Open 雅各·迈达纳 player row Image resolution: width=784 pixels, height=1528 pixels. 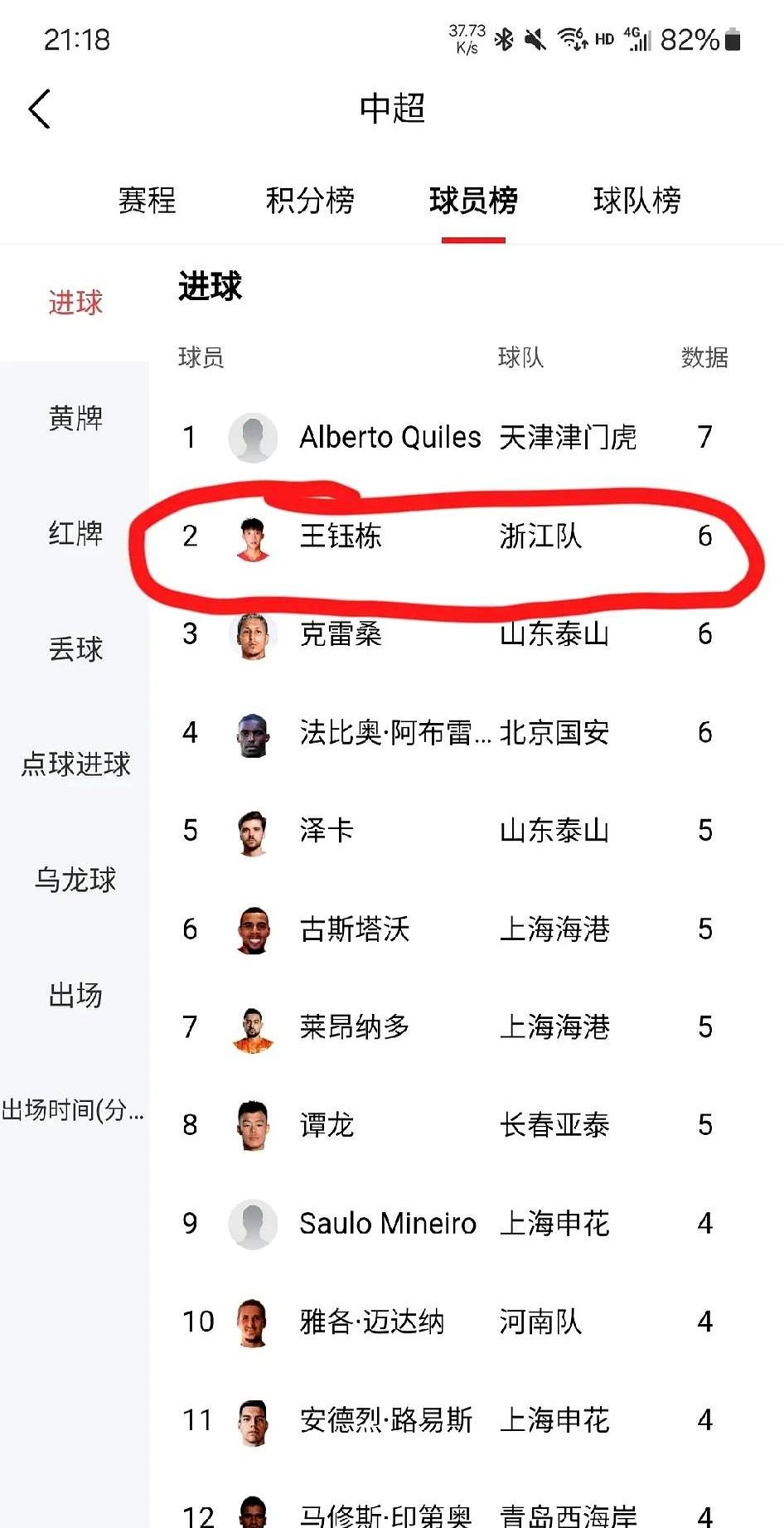tap(371, 1322)
